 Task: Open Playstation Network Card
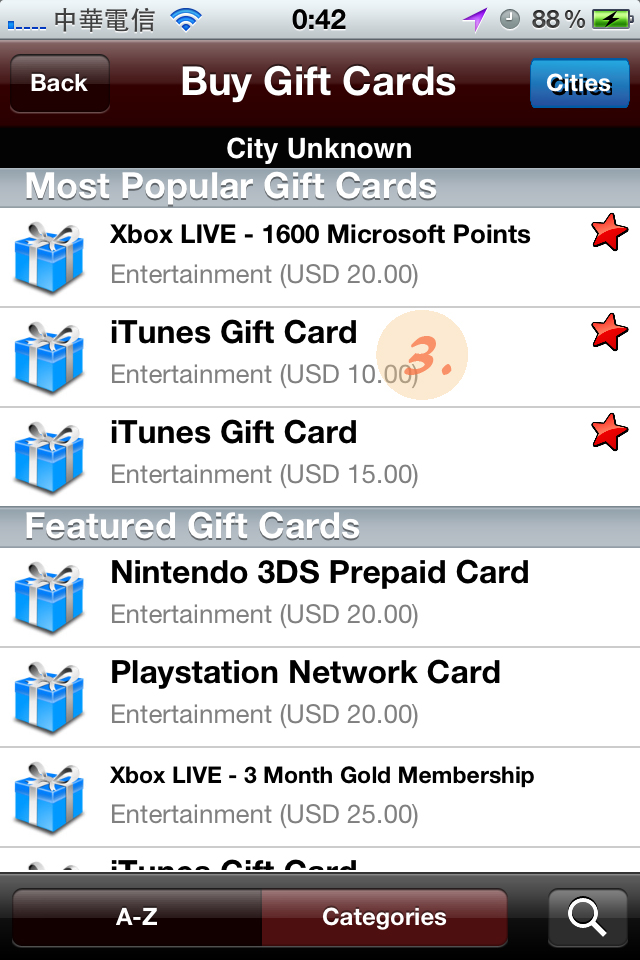320,694
